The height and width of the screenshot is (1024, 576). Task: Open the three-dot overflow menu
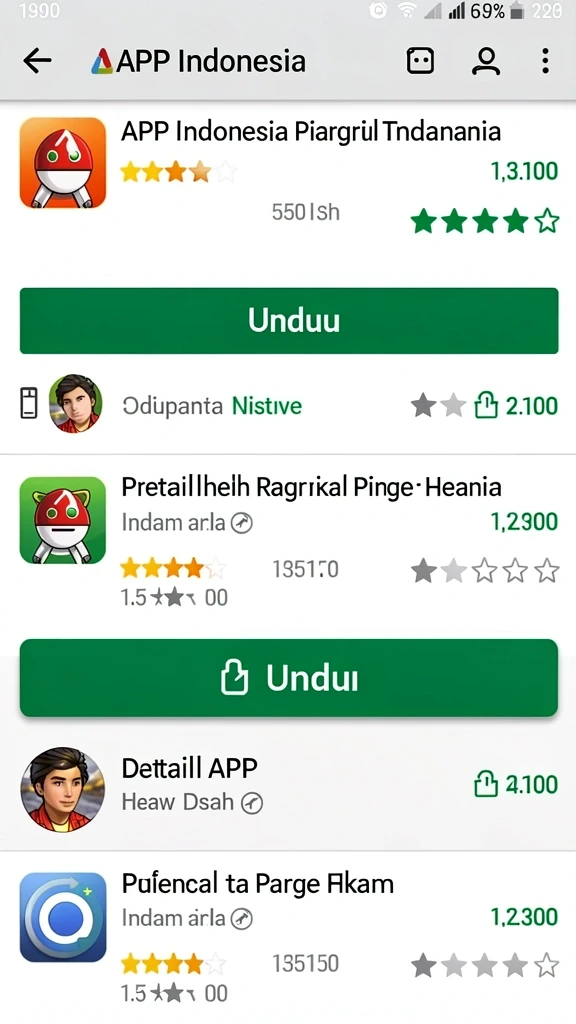[x=545, y=61]
